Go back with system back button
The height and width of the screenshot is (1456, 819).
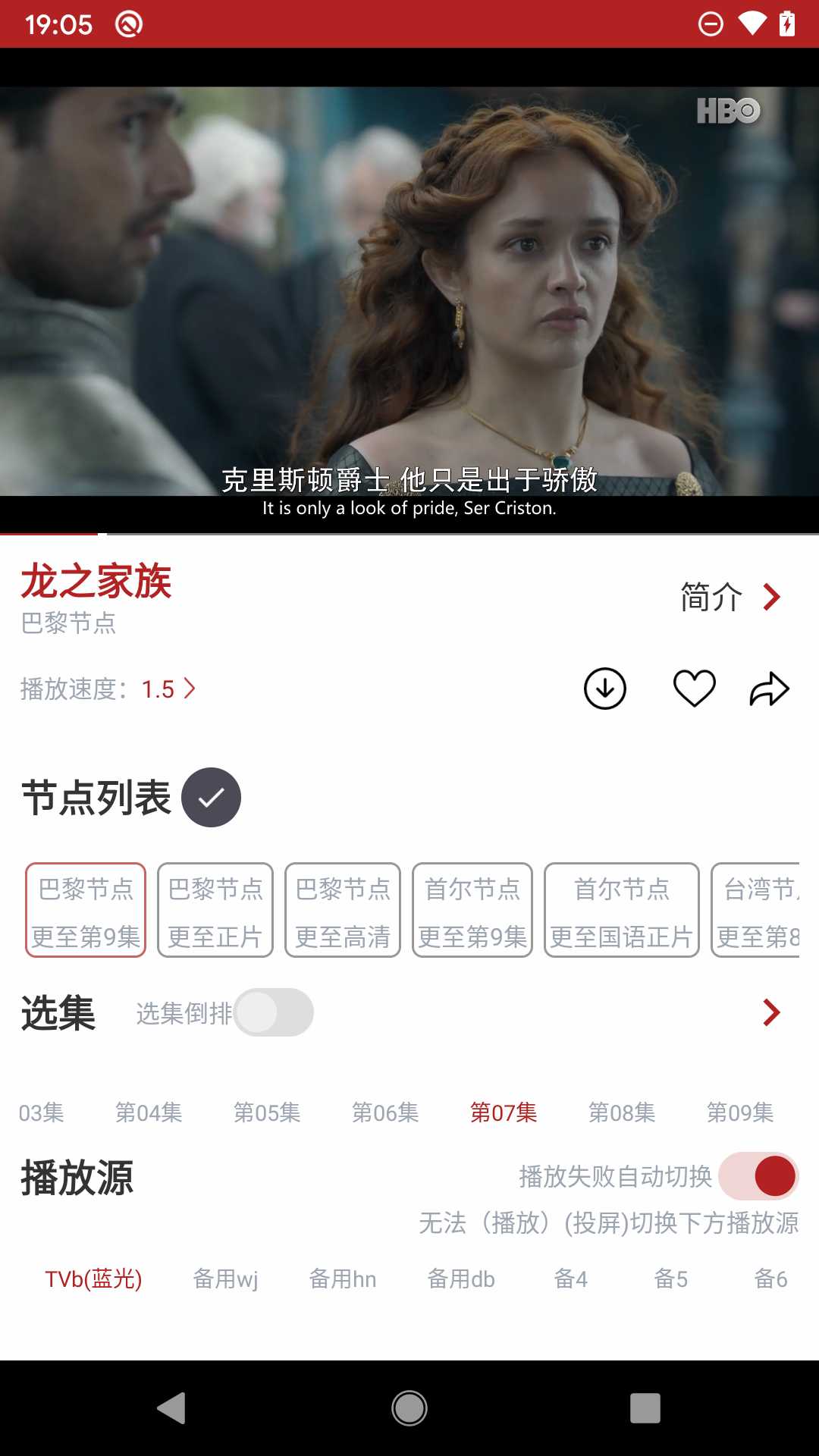pyautogui.click(x=171, y=1408)
